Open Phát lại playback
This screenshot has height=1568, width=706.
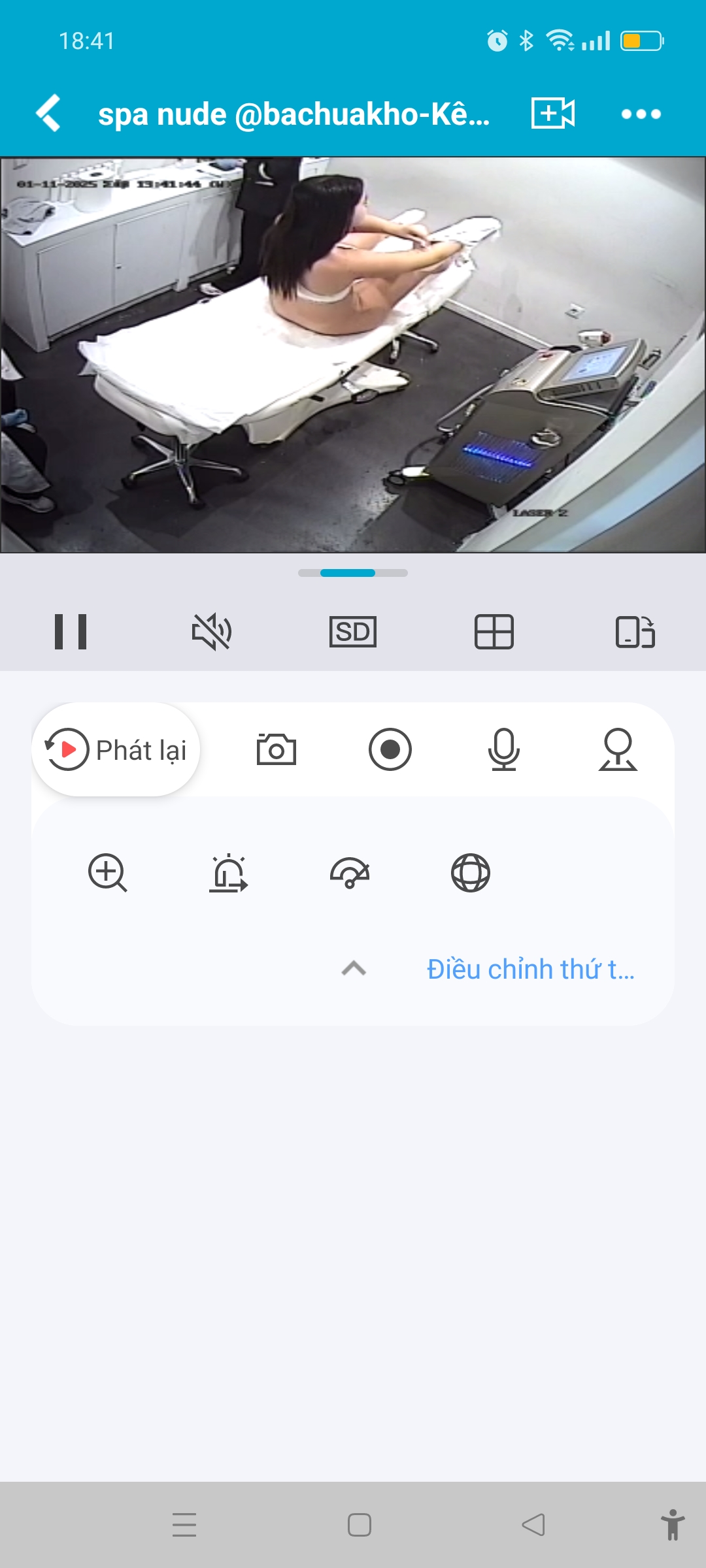tap(116, 749)
